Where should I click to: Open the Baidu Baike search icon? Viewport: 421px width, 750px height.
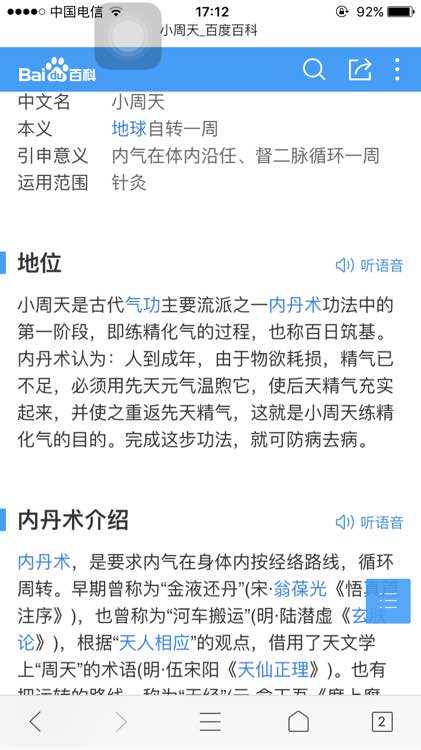[x=314, y=70]
